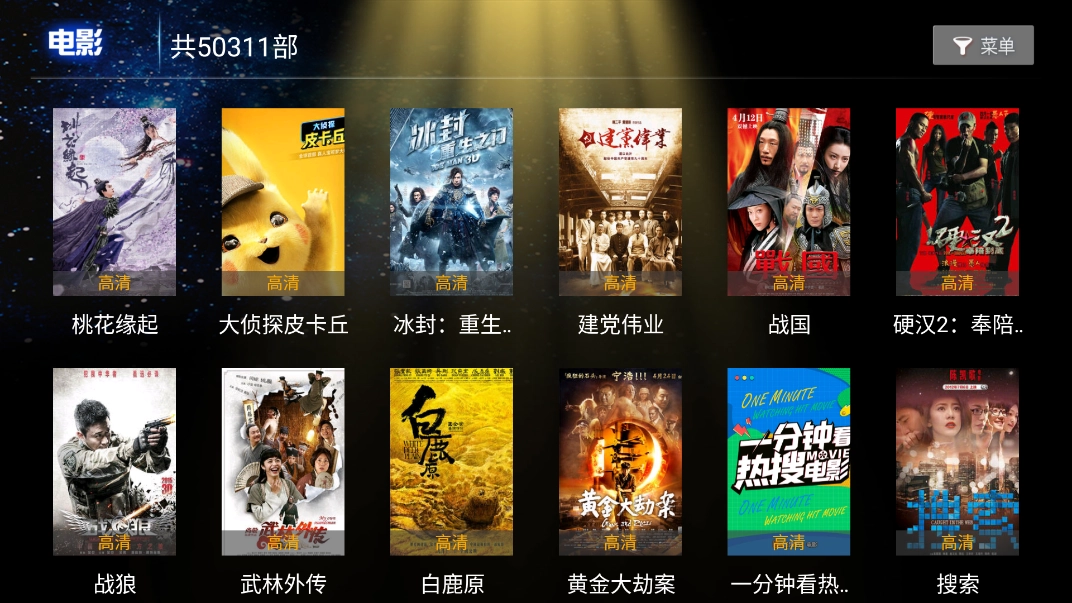Open the movie 战国
1072x603 pixels.
click(x=788, y=202)
